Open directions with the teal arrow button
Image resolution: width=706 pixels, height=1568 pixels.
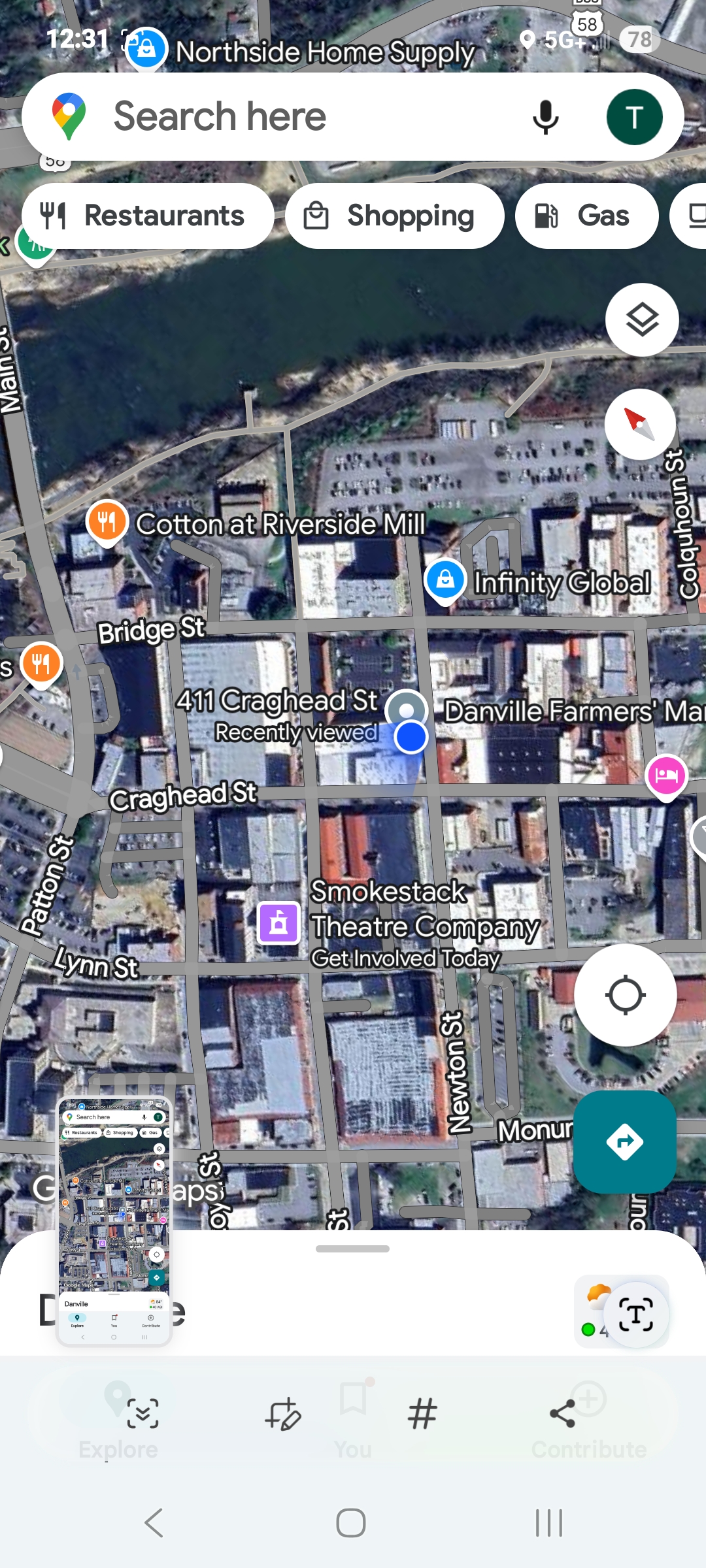point(625,1142)
